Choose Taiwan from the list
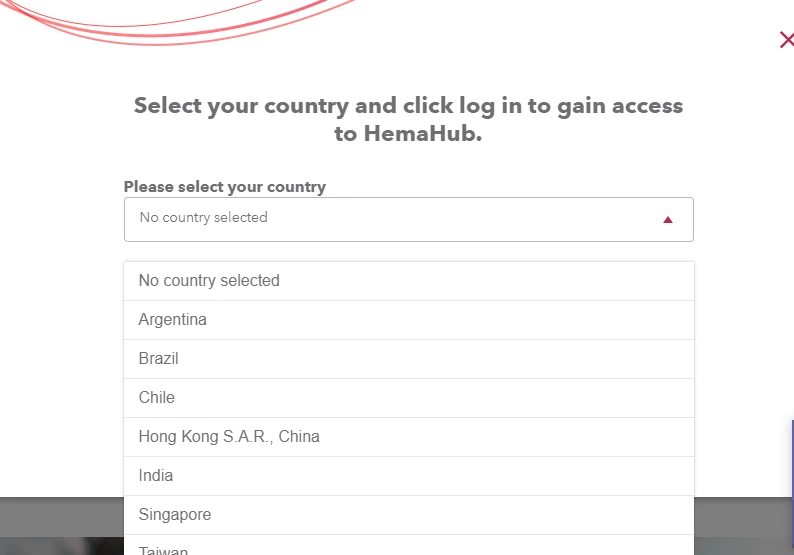Screen dimensions: 794x555 coord(408,548)
